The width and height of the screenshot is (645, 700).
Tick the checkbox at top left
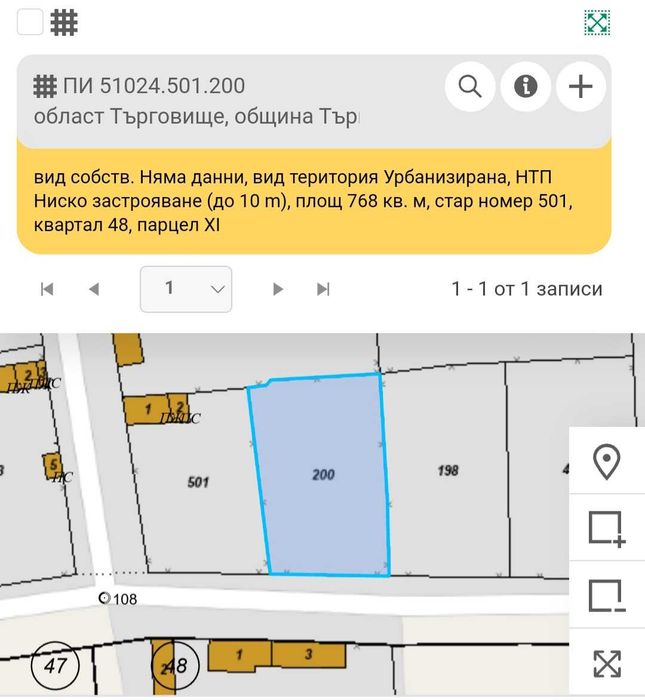tap(30, 22)
